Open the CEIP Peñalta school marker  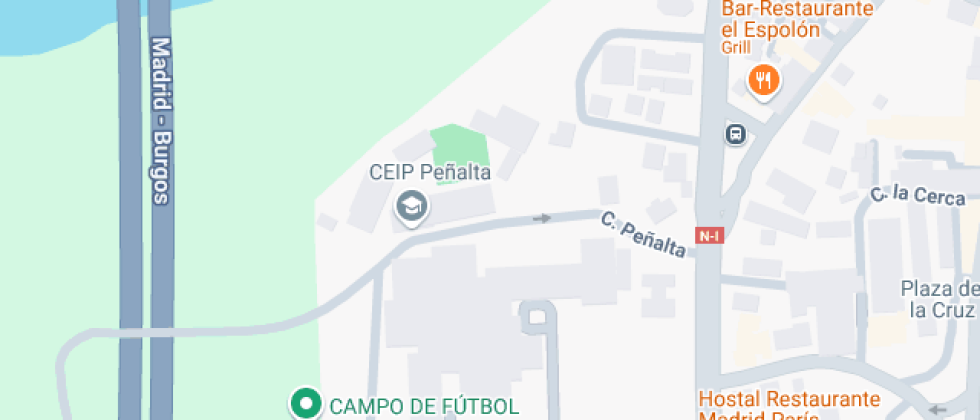coord(410,207)
